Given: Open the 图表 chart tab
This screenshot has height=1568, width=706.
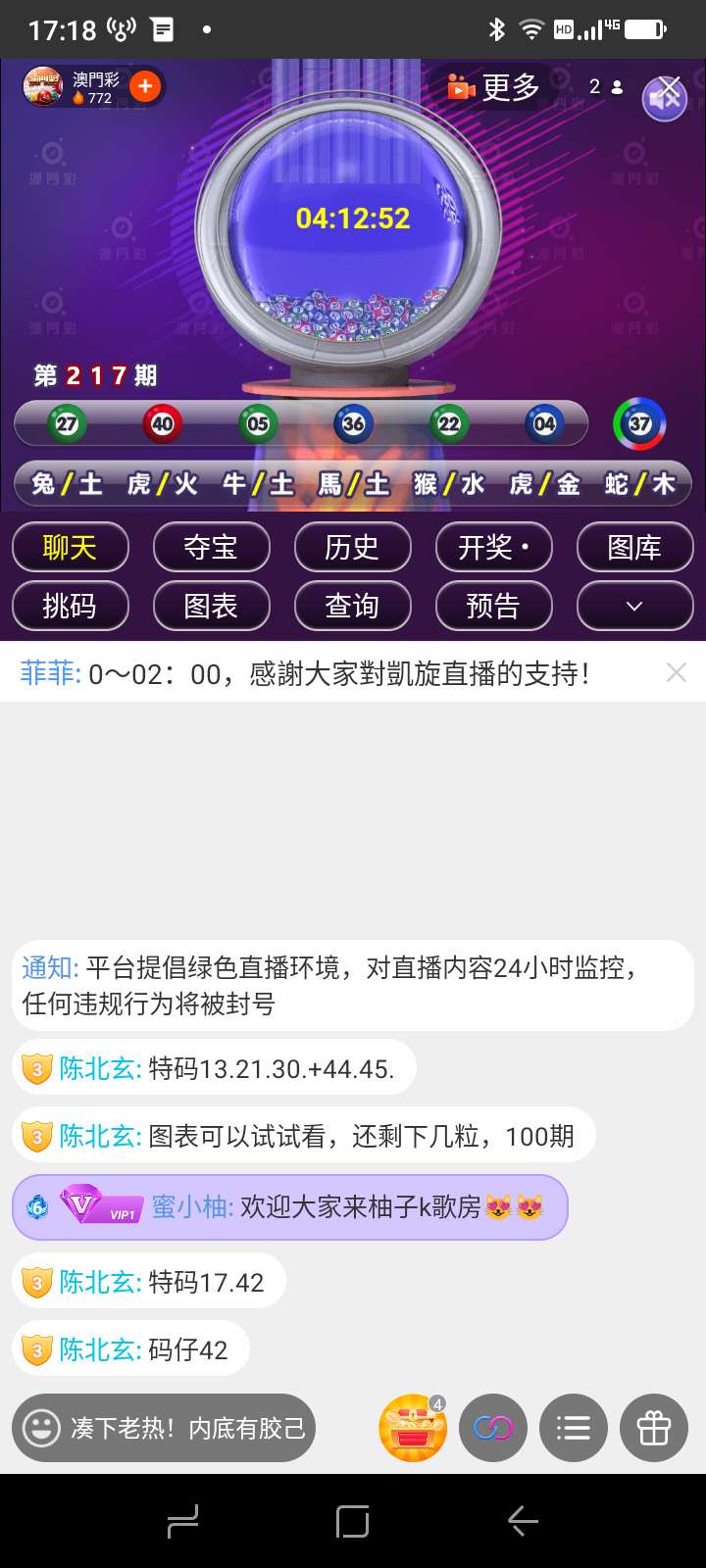Looking at the screenshot, I should point(211,606).
